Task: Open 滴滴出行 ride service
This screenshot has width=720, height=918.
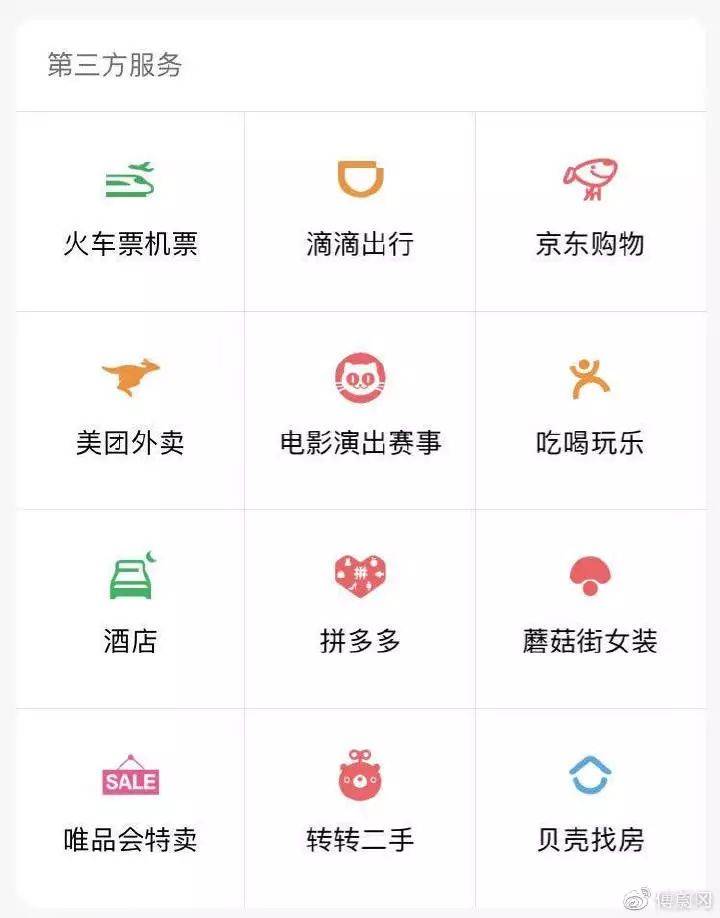Action: [x=360, y=210]
